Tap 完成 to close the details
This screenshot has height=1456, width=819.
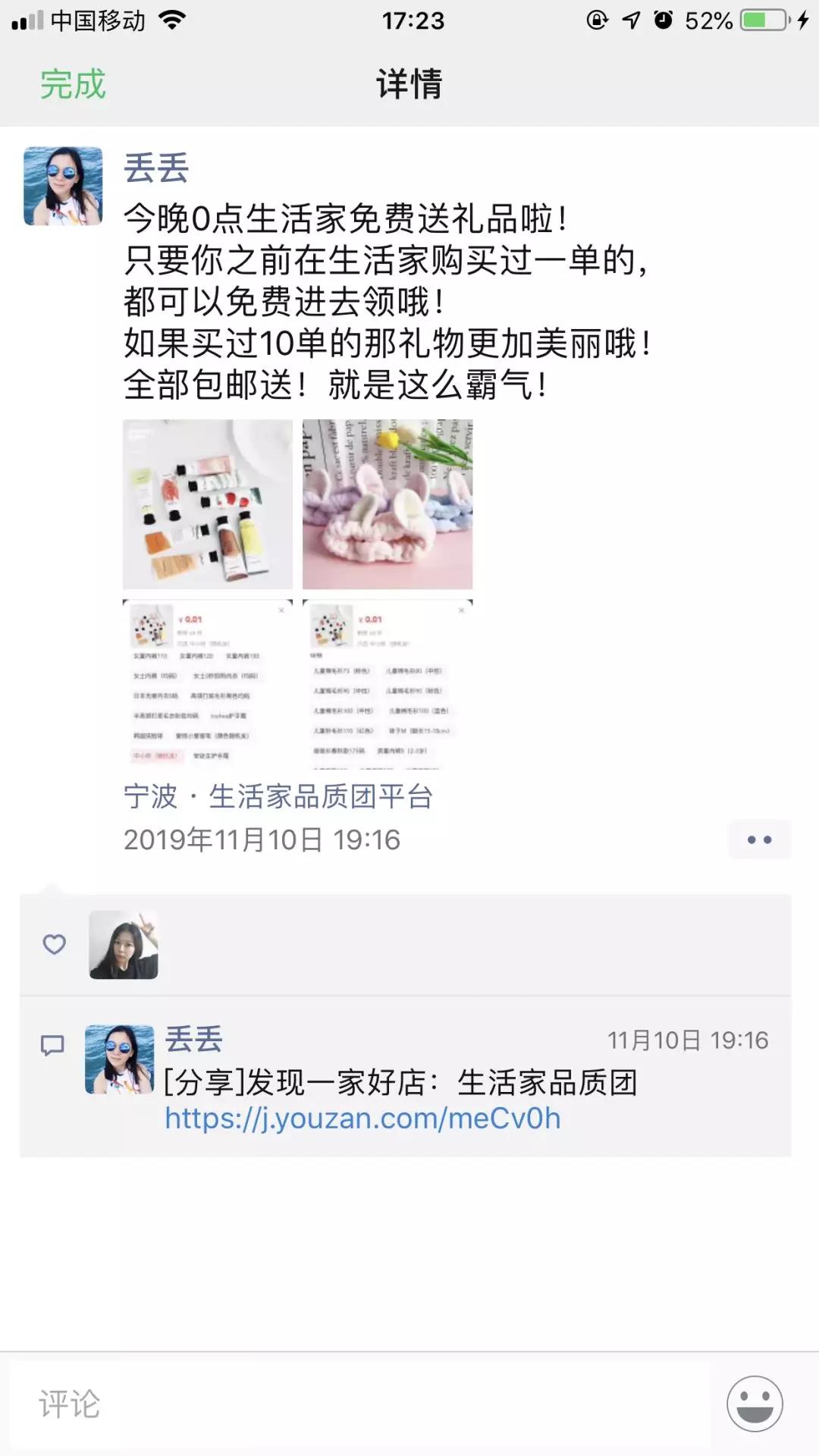pos(73,84)
